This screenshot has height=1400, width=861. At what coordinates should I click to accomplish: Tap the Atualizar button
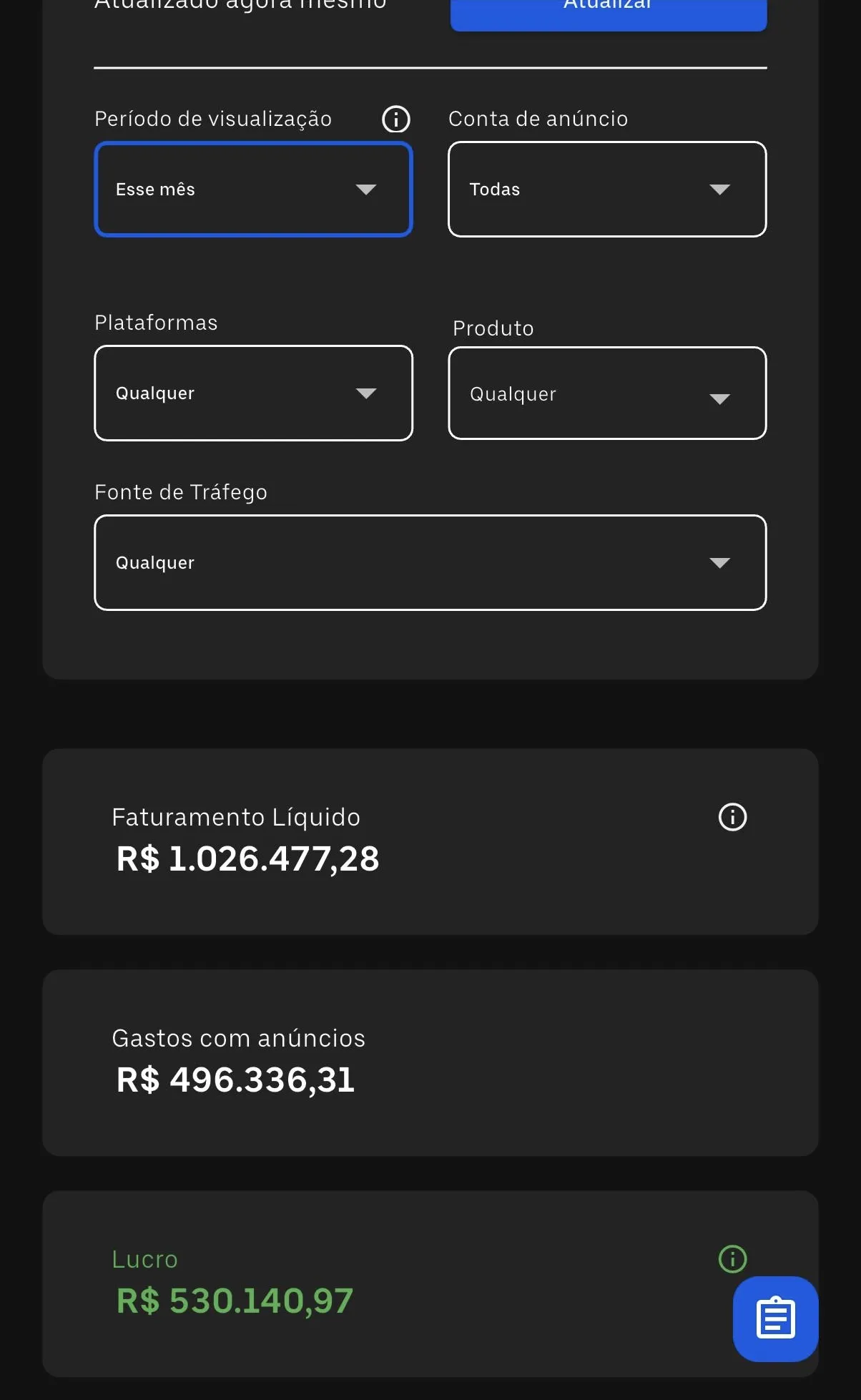[608, 11]
